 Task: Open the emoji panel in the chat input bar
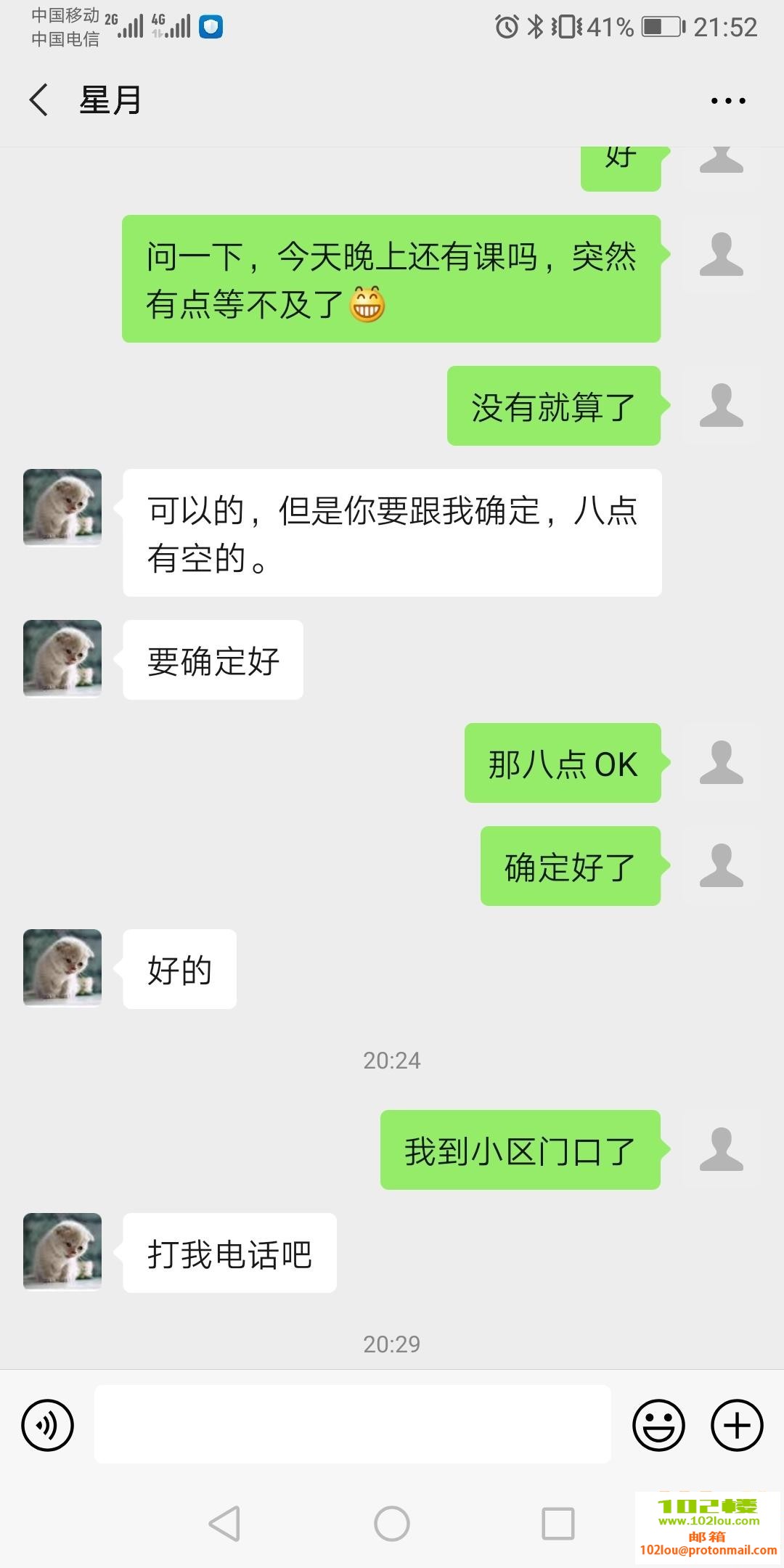point(658,1425)
